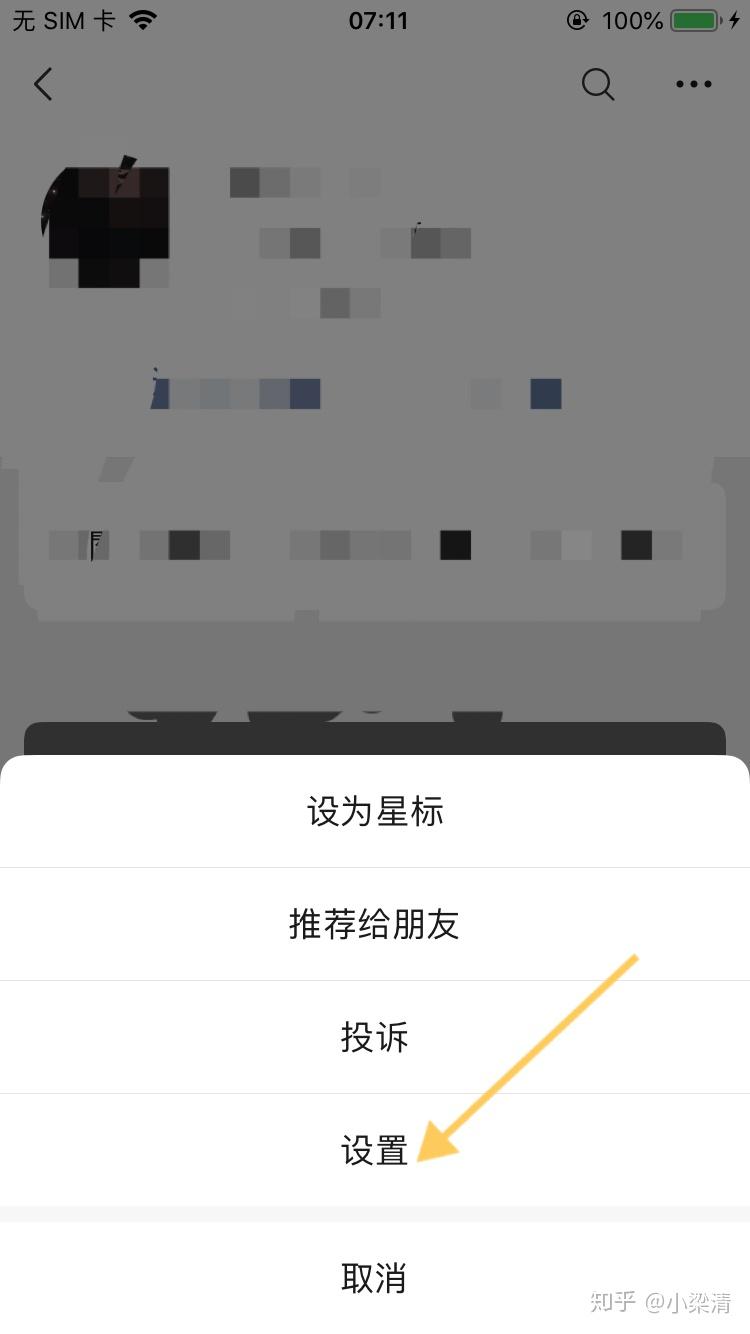Image resolution: width=750 pixels, height=1334 pixels.
Task: Dismiss the sheet with 取消
Action: click(x=375, y=1277)
